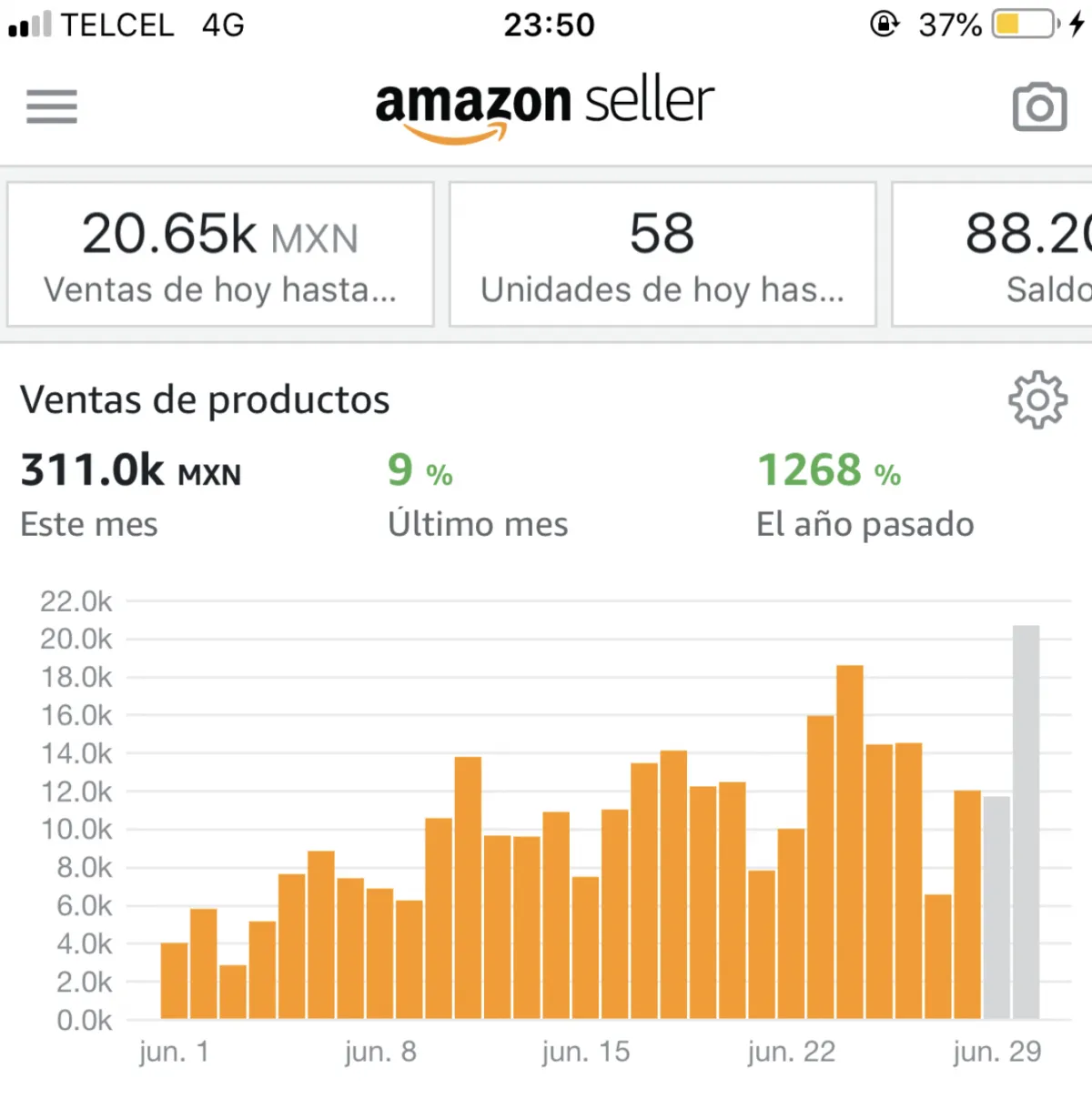This screenshot has height=1099, width=1092.
Task: Open the Saldo card
Action: (x=992, y=254)
